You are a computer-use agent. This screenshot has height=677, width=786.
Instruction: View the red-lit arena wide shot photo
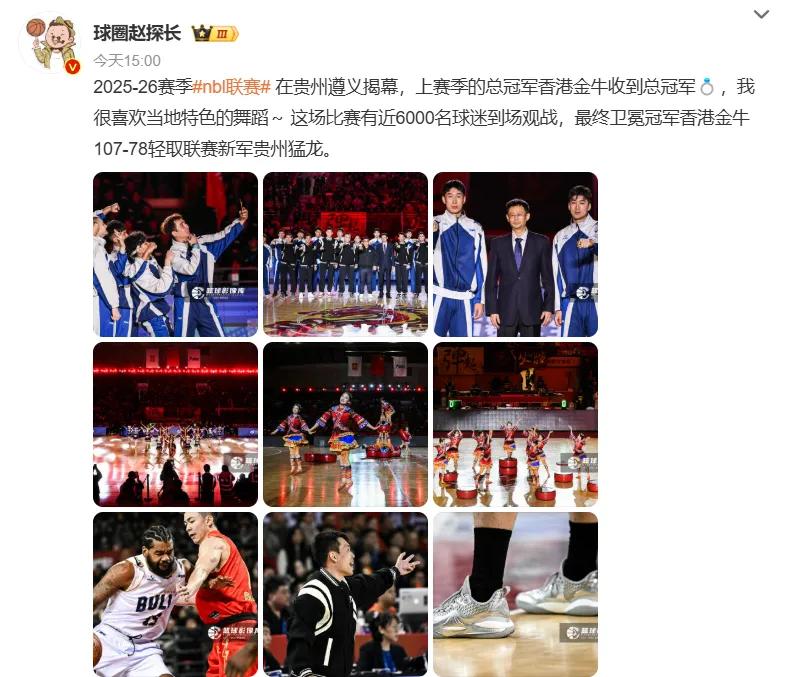click(x=175, y=424)
